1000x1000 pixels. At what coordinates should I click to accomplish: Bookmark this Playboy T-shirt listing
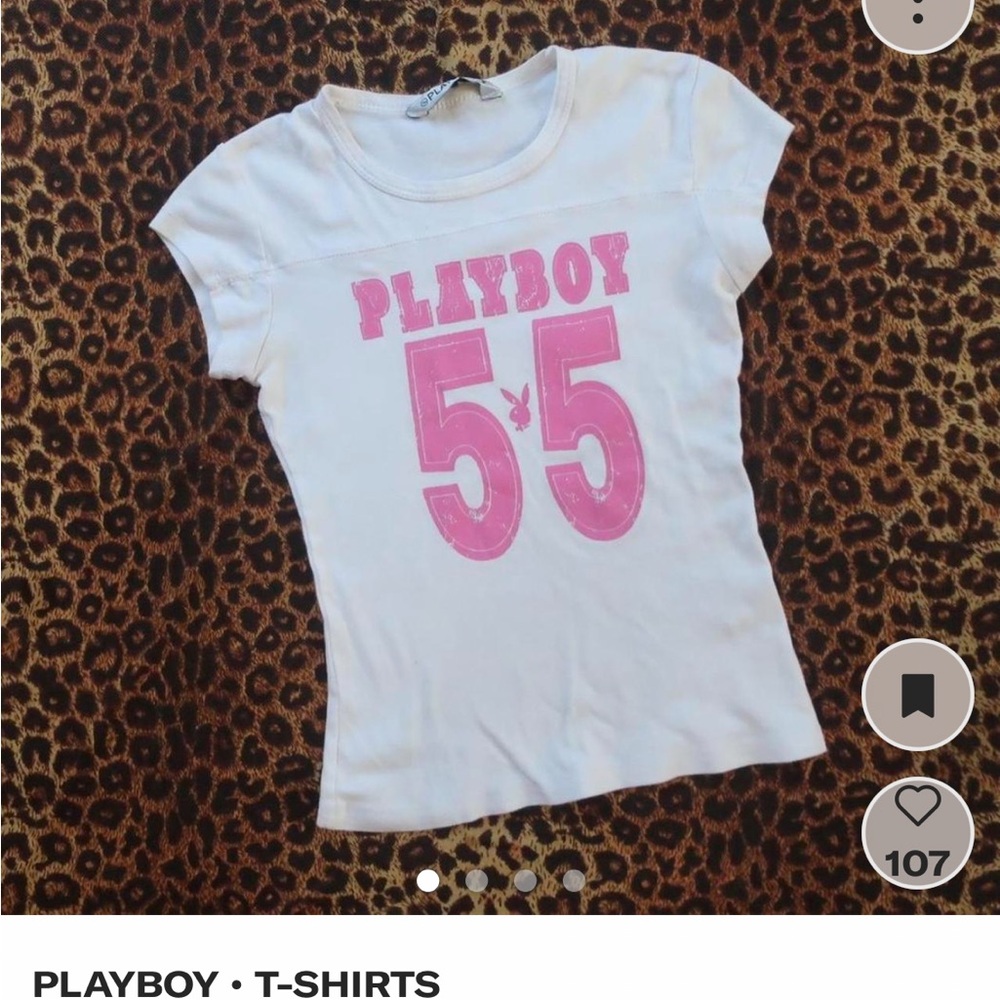pyautogui.click(x=917, y=695)
